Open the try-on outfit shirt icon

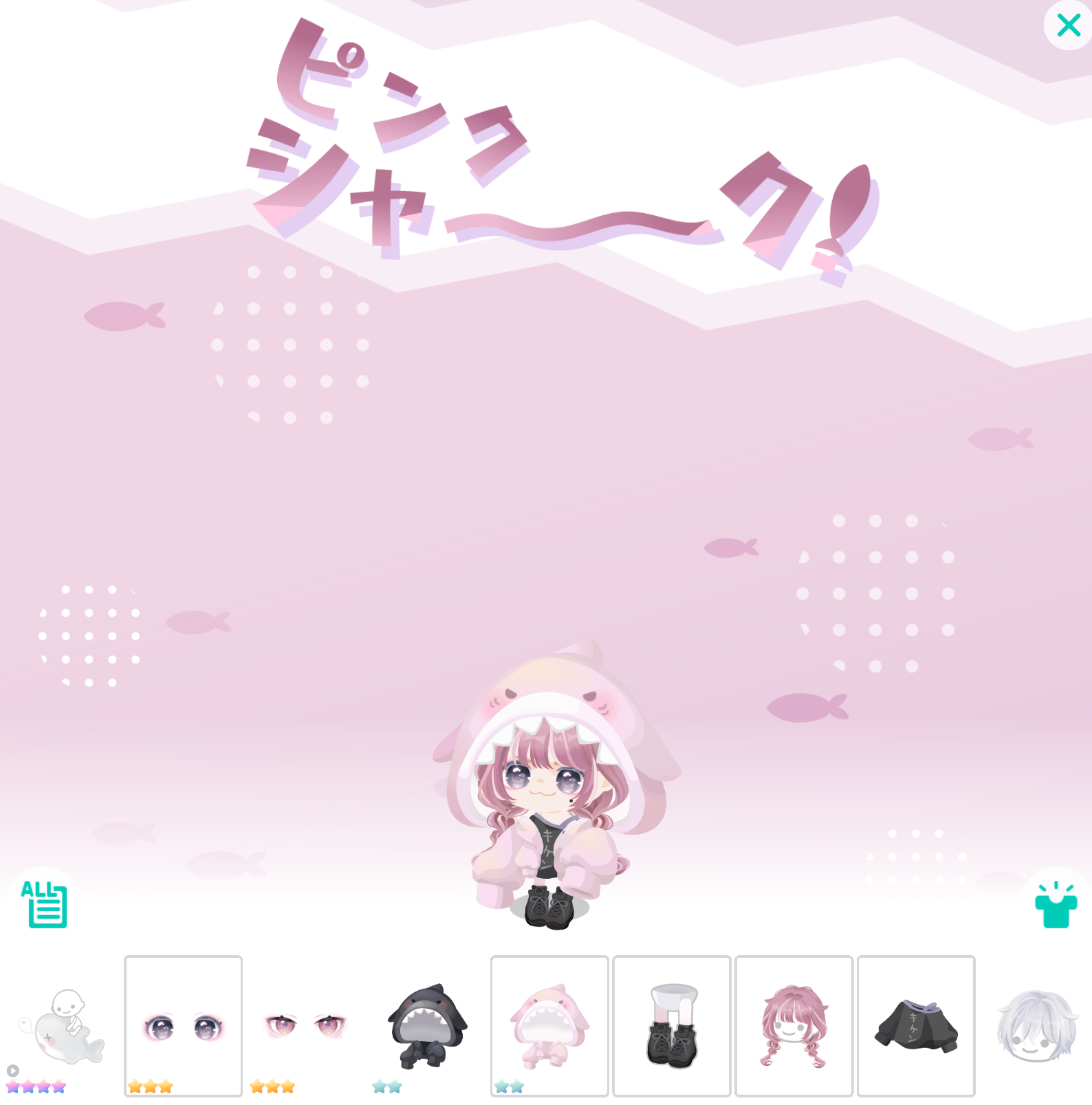[1056, 905]
